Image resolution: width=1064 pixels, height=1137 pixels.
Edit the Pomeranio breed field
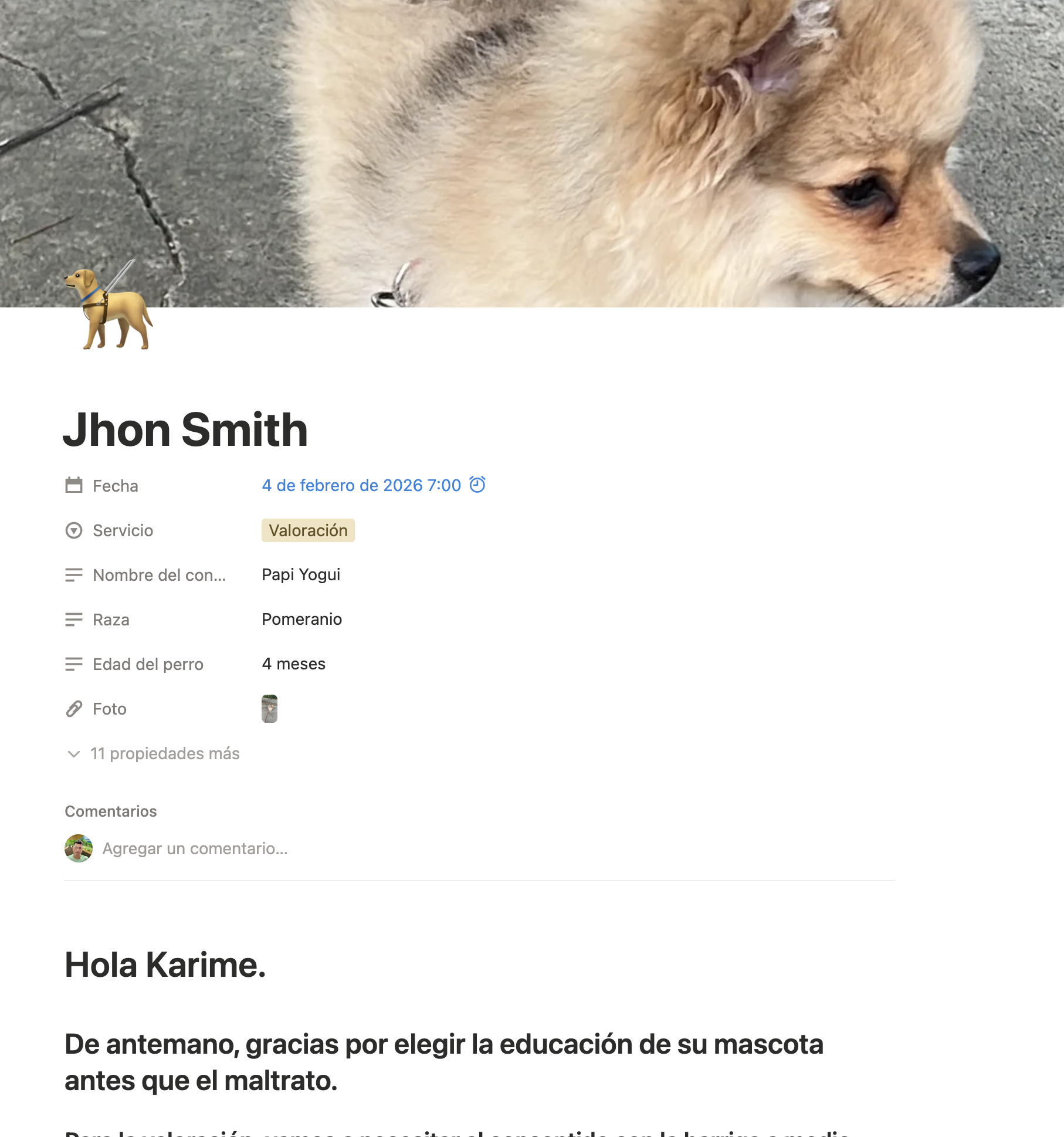click(301, 620)
